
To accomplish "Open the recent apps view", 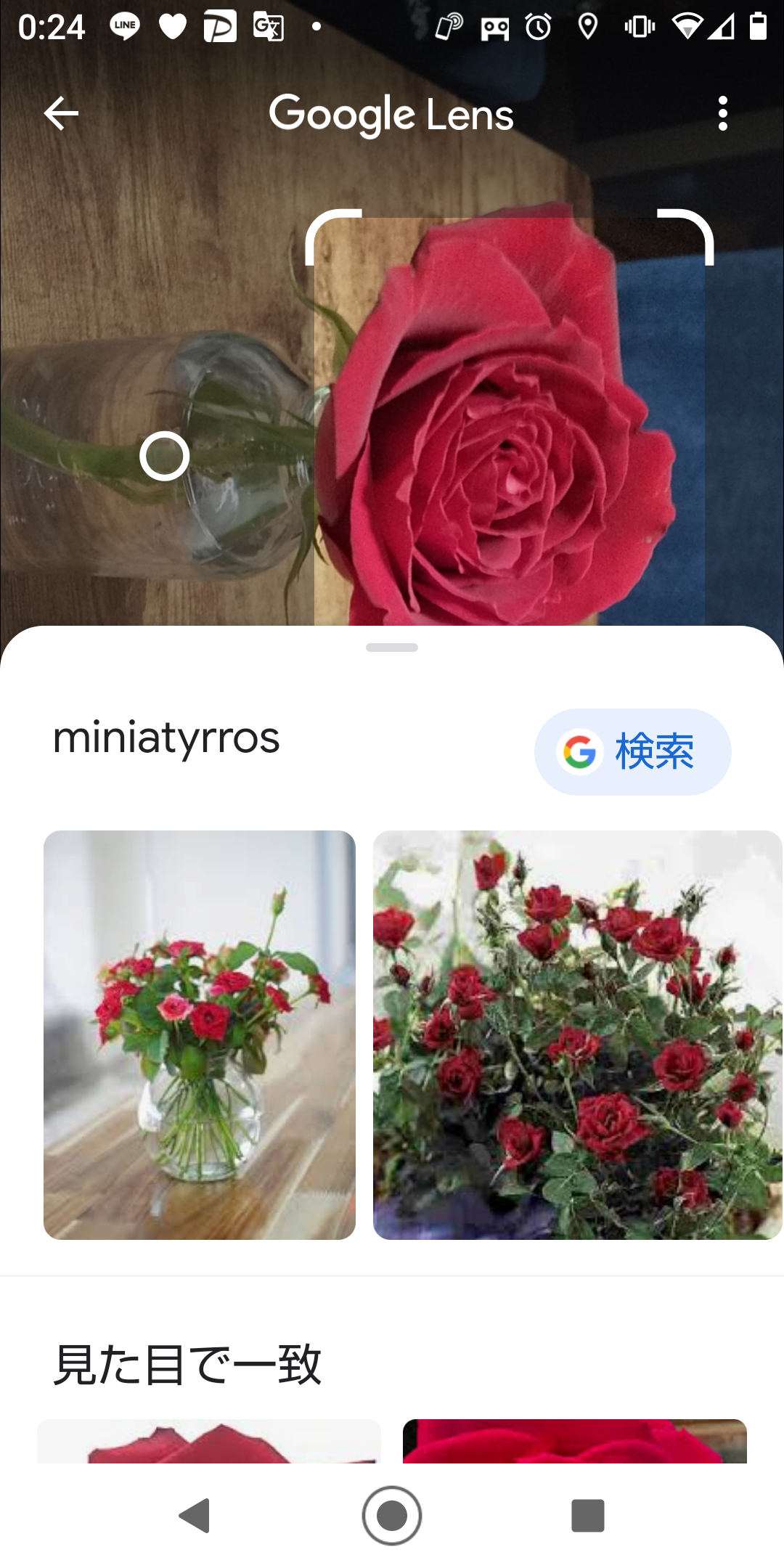I will 587,1515.
